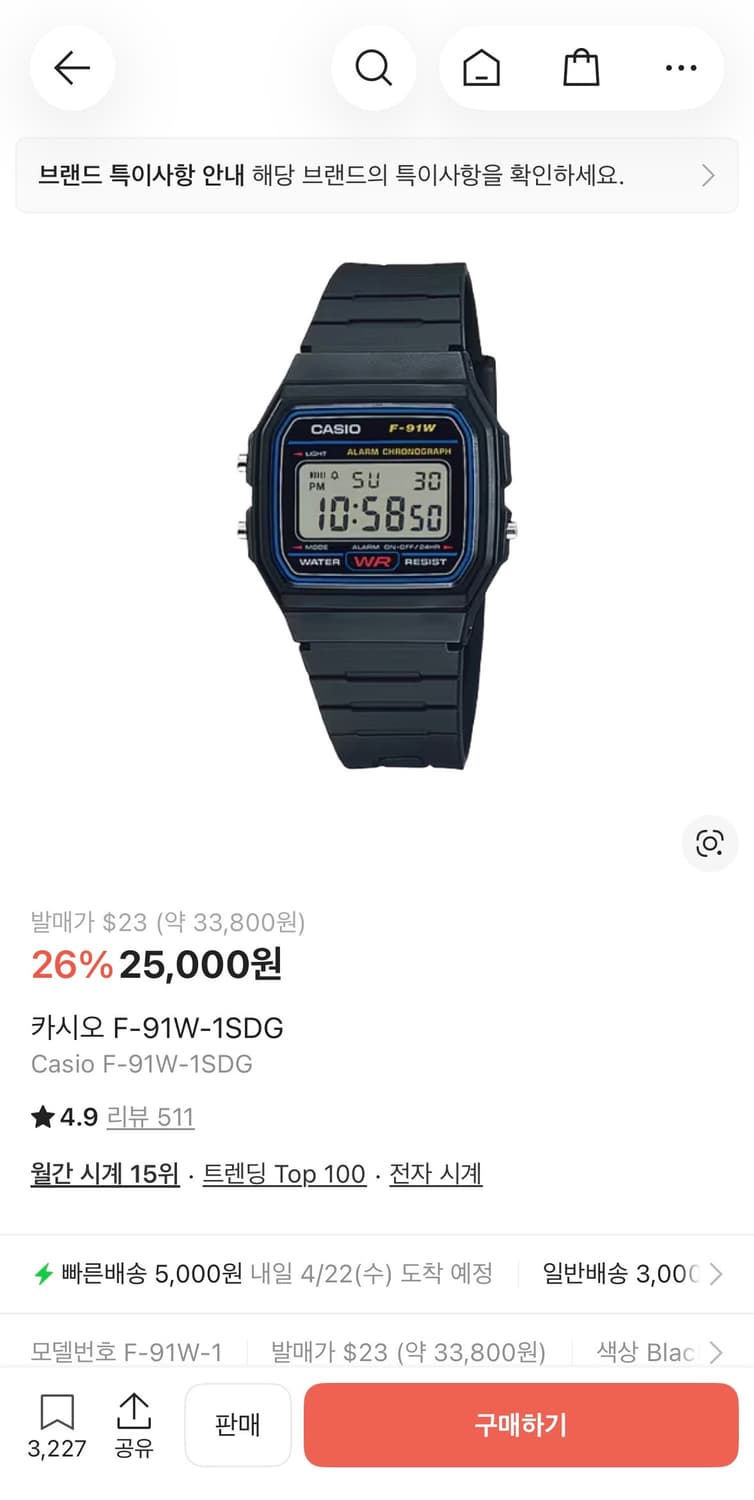The height and width of the screenshot is (1500, 754).
Task: Tap the 판매 sell button
Action: click(x=238, y=1424)
